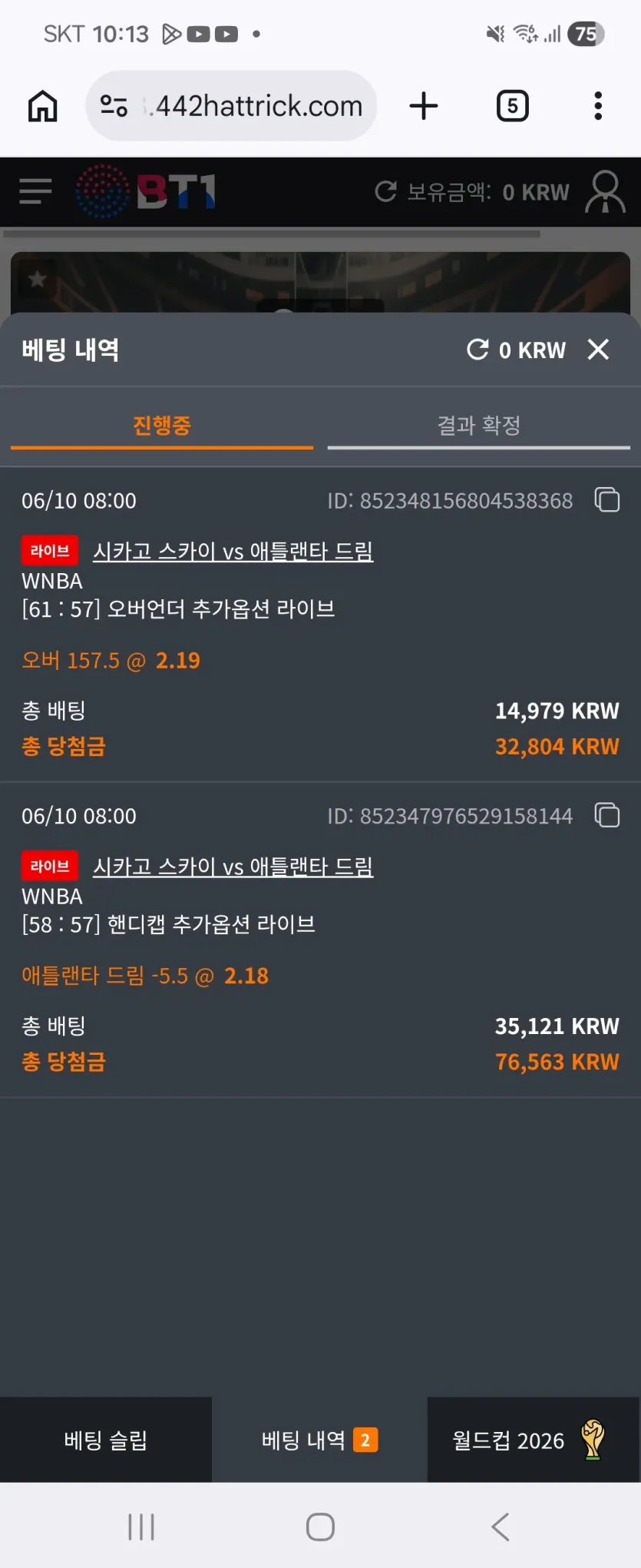The height and width of the screenshot is (1568, 641).
Task: Open the 베팅 슬립 tab
Action: 106,1440
